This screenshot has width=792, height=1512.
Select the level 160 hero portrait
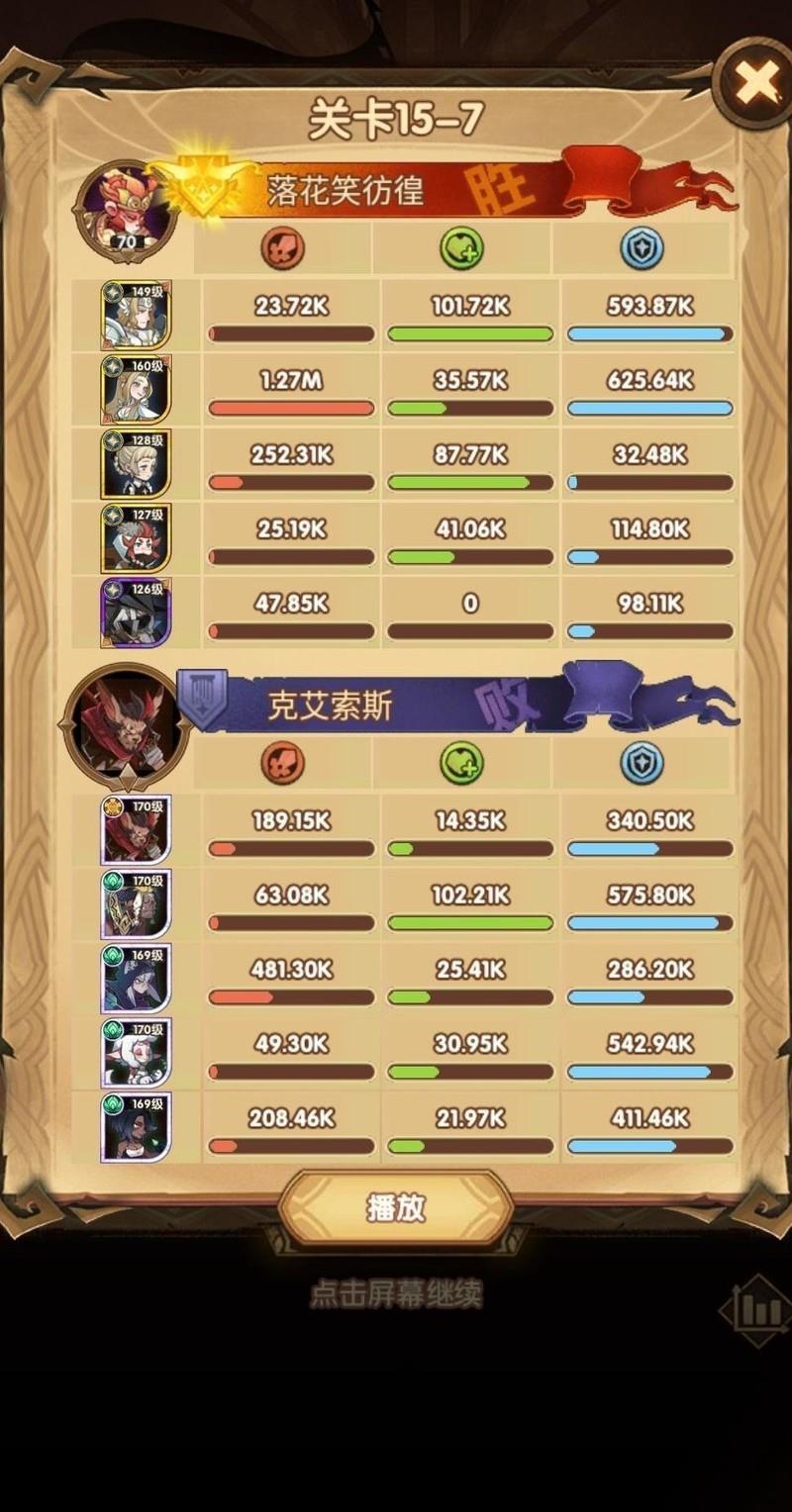point(137,390)
